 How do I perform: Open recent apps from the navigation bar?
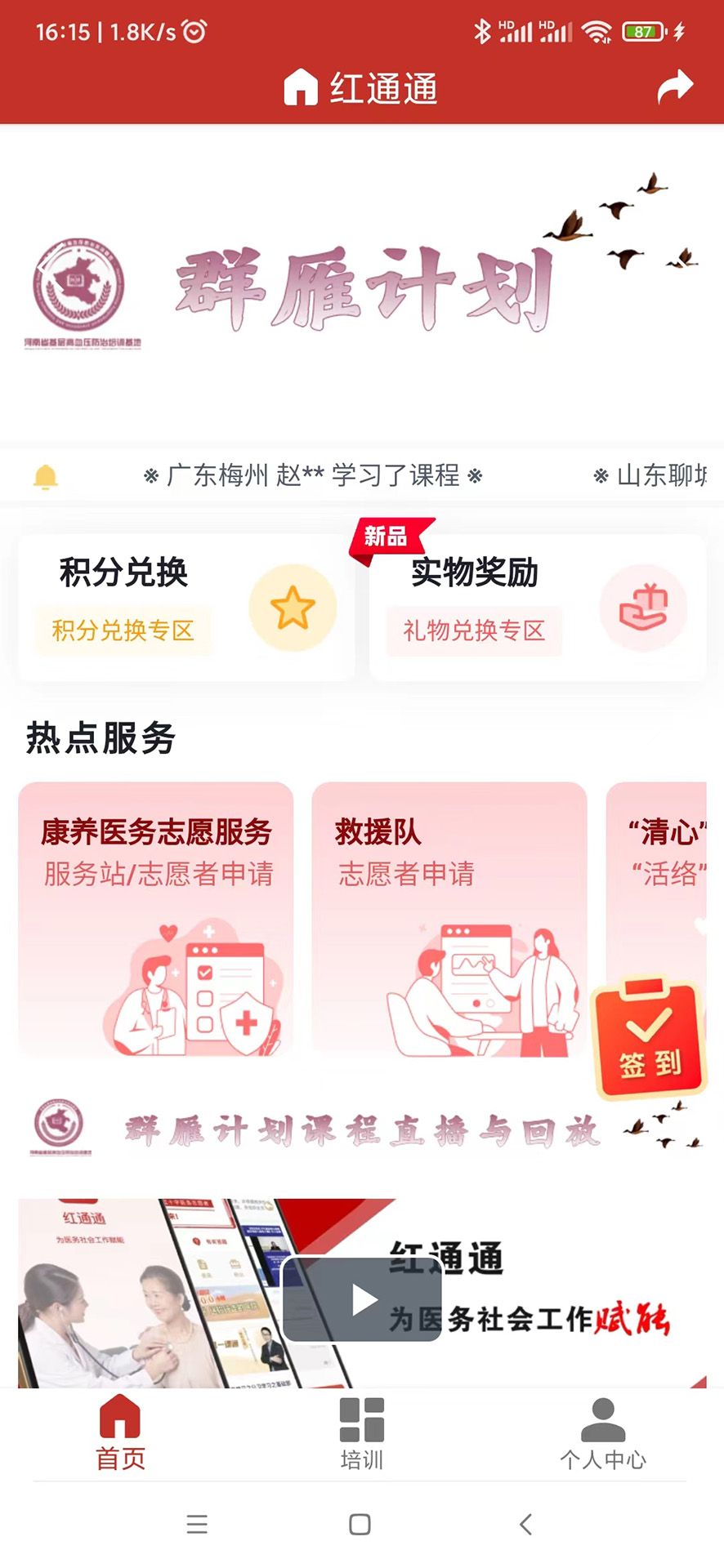click(x=197, y=1524)
